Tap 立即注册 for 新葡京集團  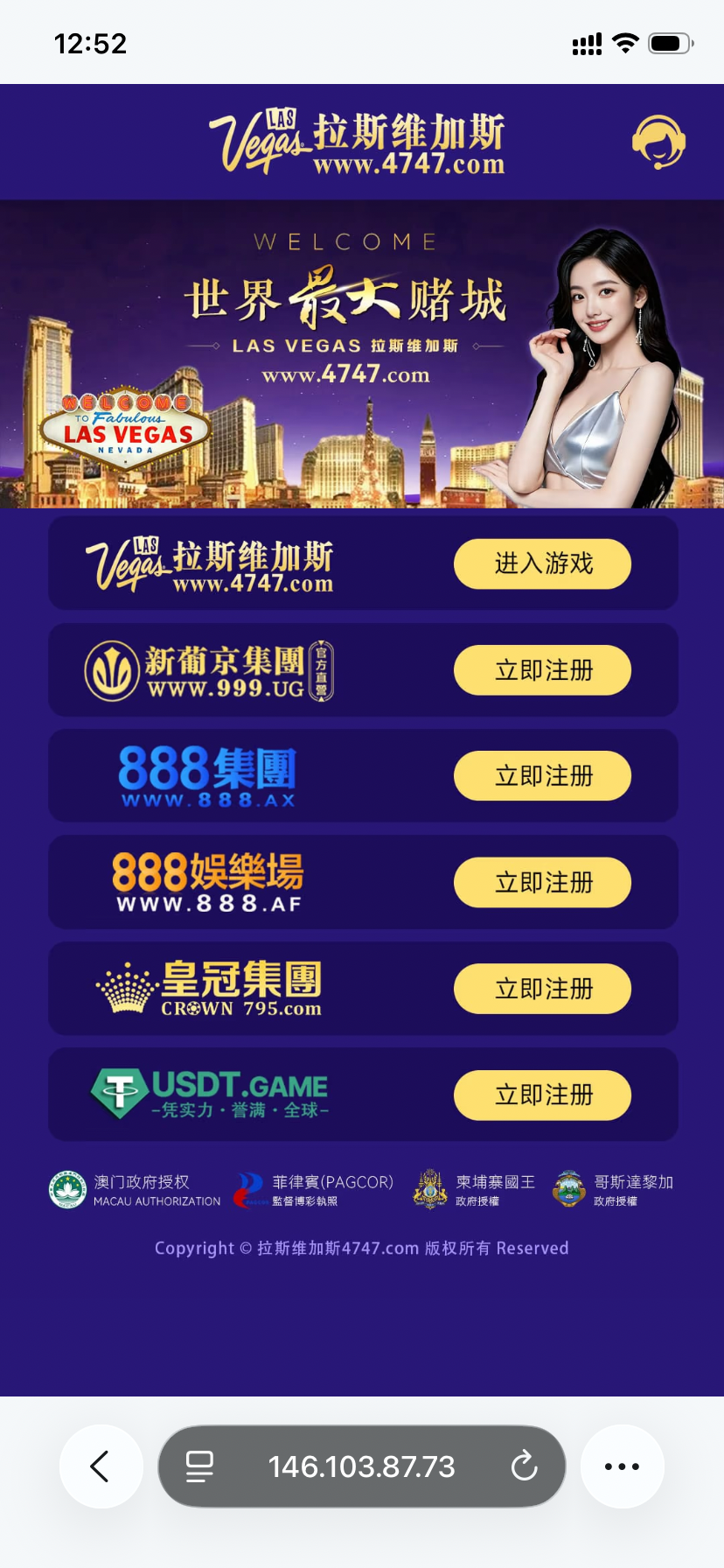[542, 670]
